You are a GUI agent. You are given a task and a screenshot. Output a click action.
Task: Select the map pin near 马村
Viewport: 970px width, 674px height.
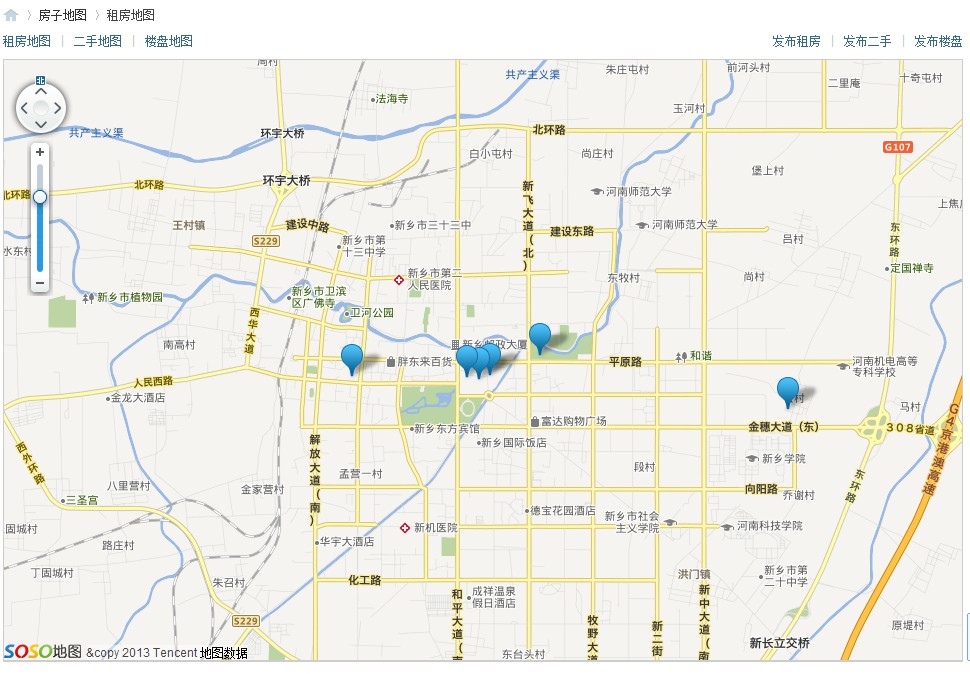coord(788,390)
